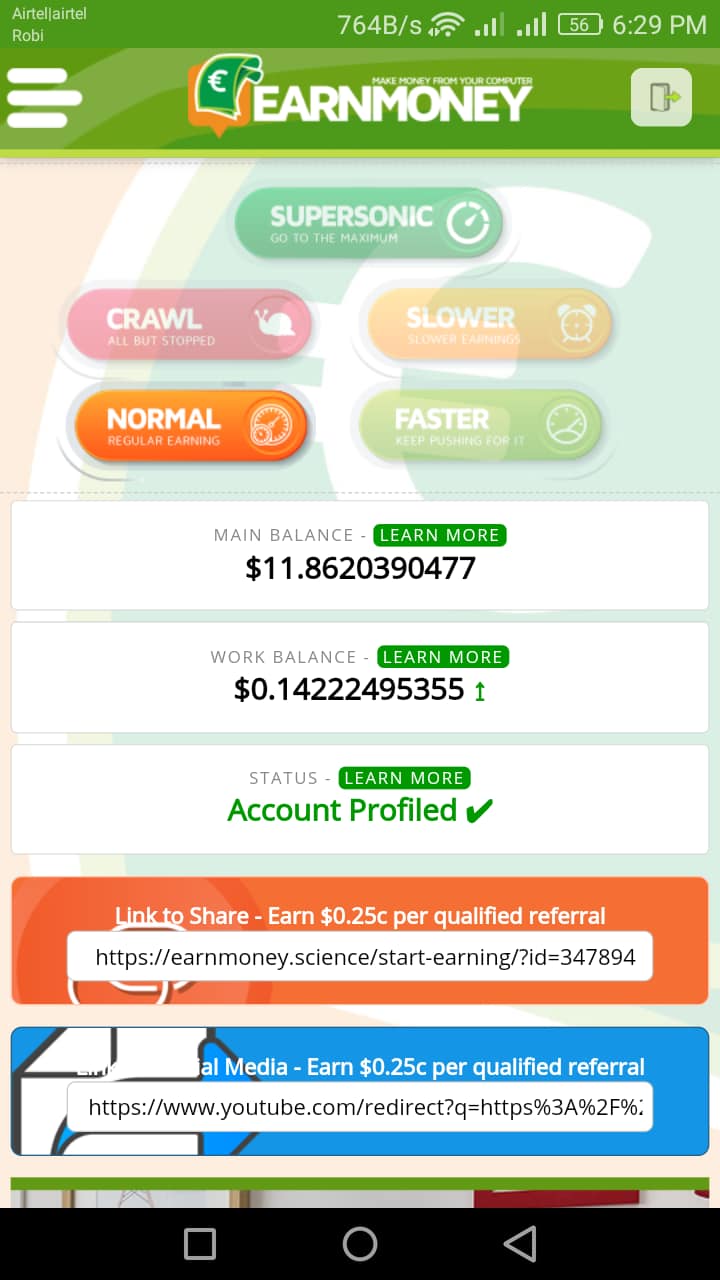The image size is (720, 1280).
Task: Choose the Slower earnings mode
Action: 488,325
